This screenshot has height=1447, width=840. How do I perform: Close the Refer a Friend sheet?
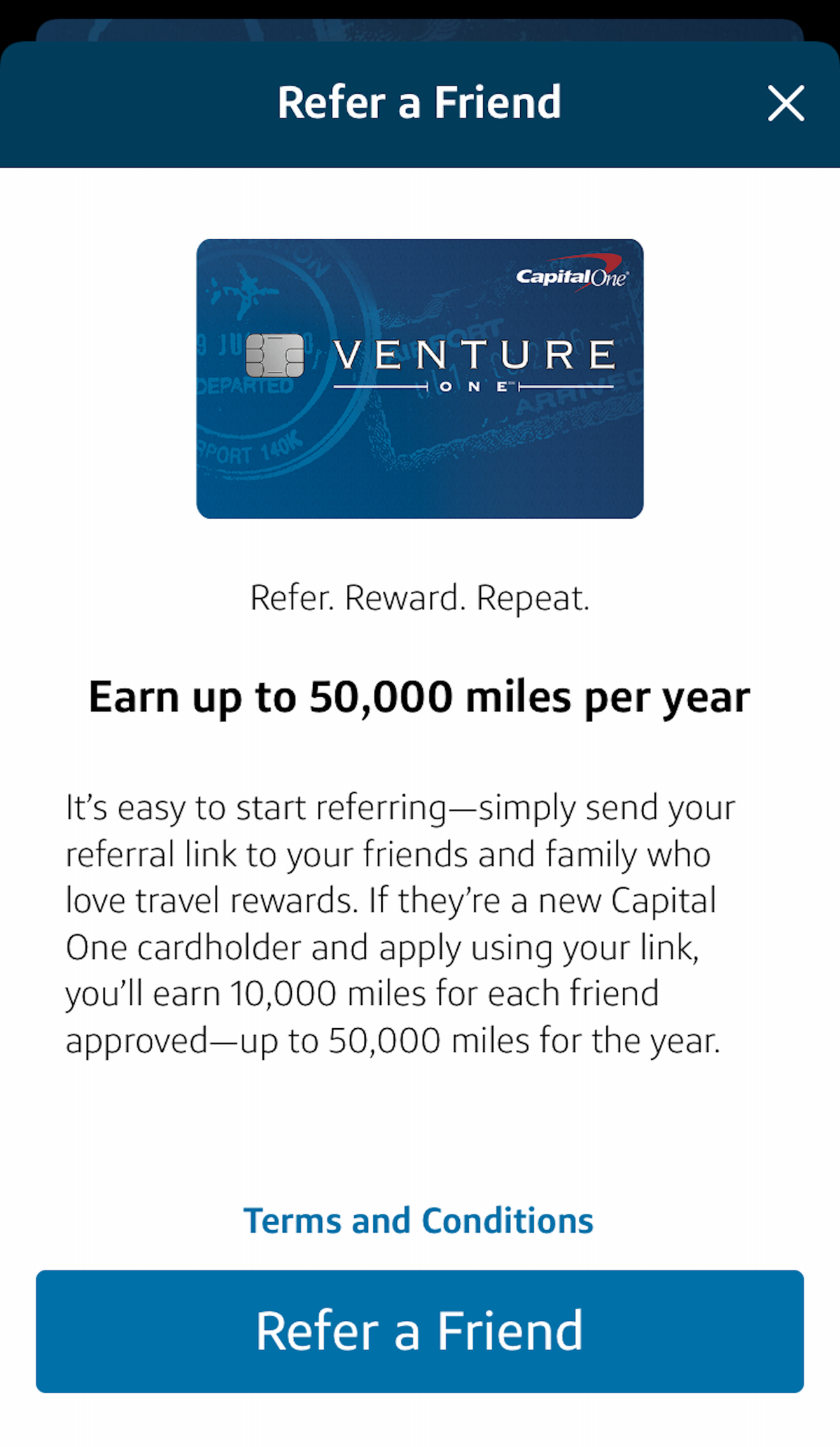pyautogui.click(x=785, y=104)
